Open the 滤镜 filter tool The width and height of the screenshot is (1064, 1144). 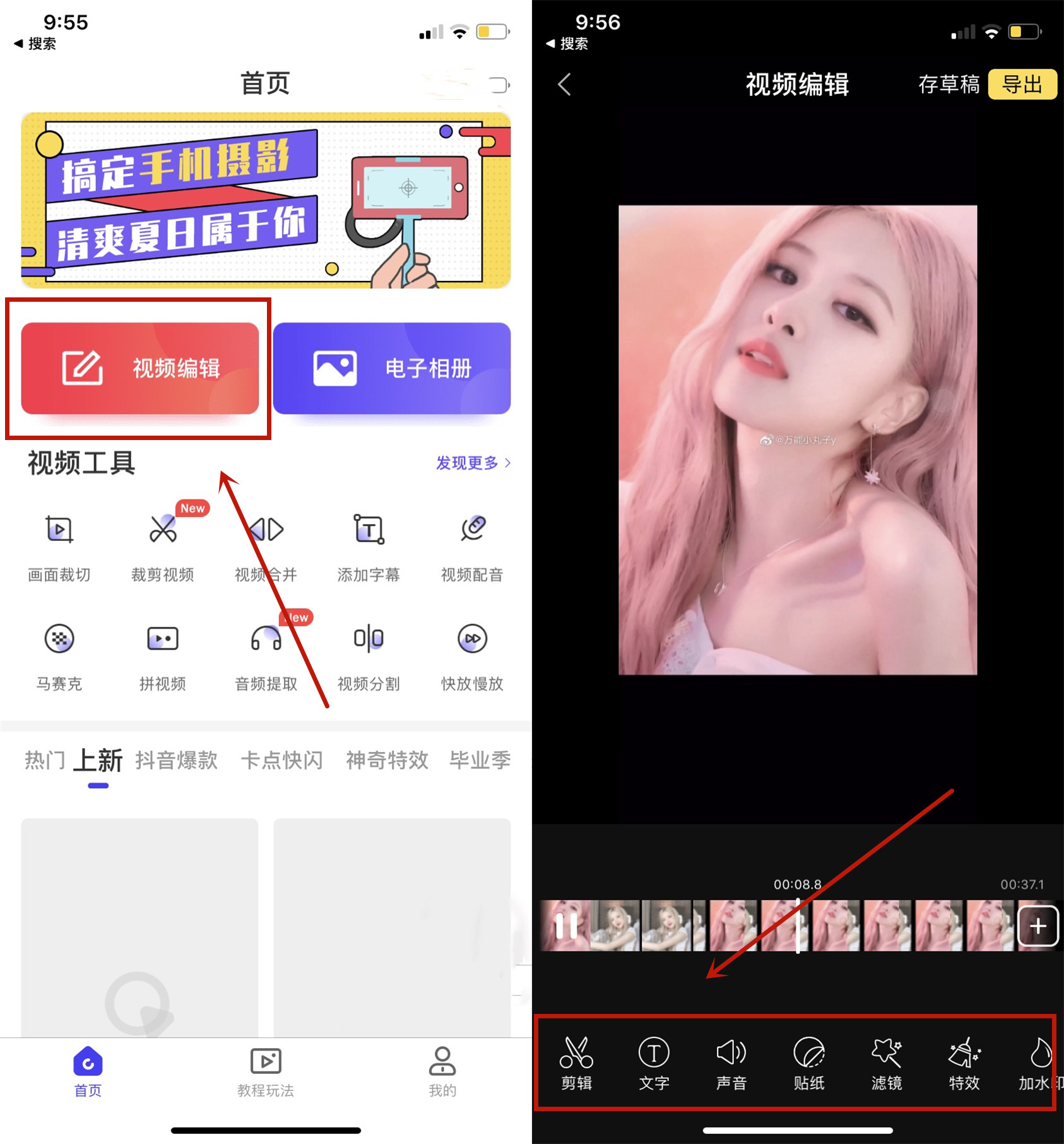[x=887, y=1064]
